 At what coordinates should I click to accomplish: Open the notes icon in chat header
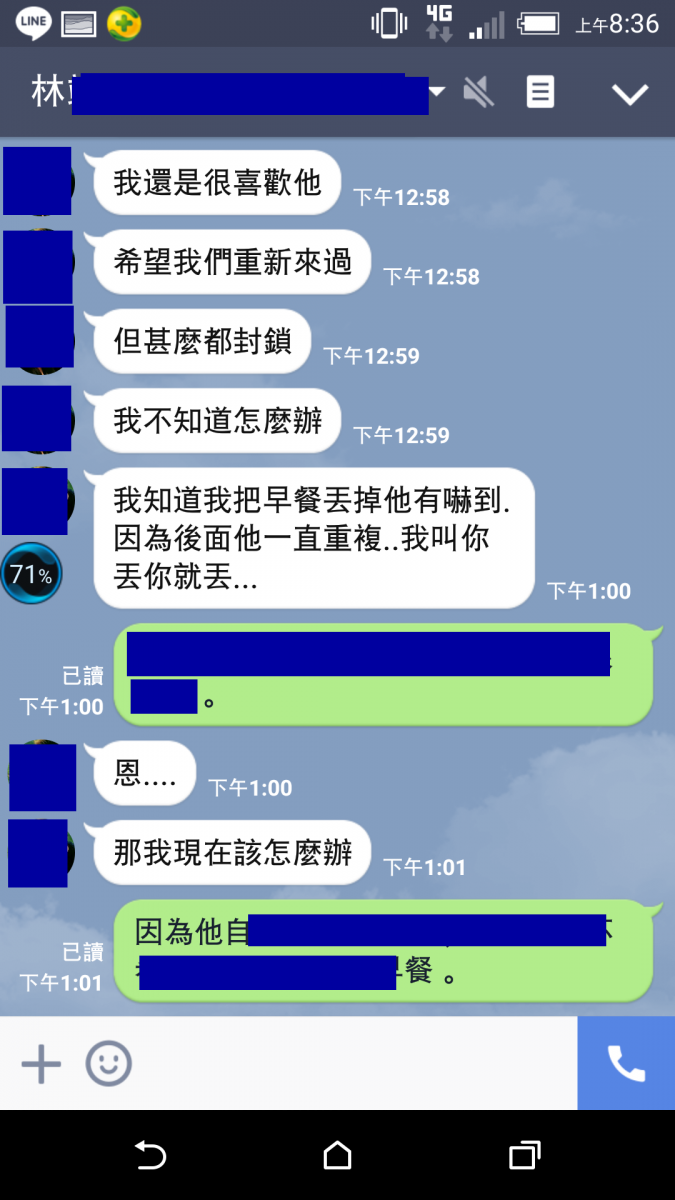pos(540,93)
